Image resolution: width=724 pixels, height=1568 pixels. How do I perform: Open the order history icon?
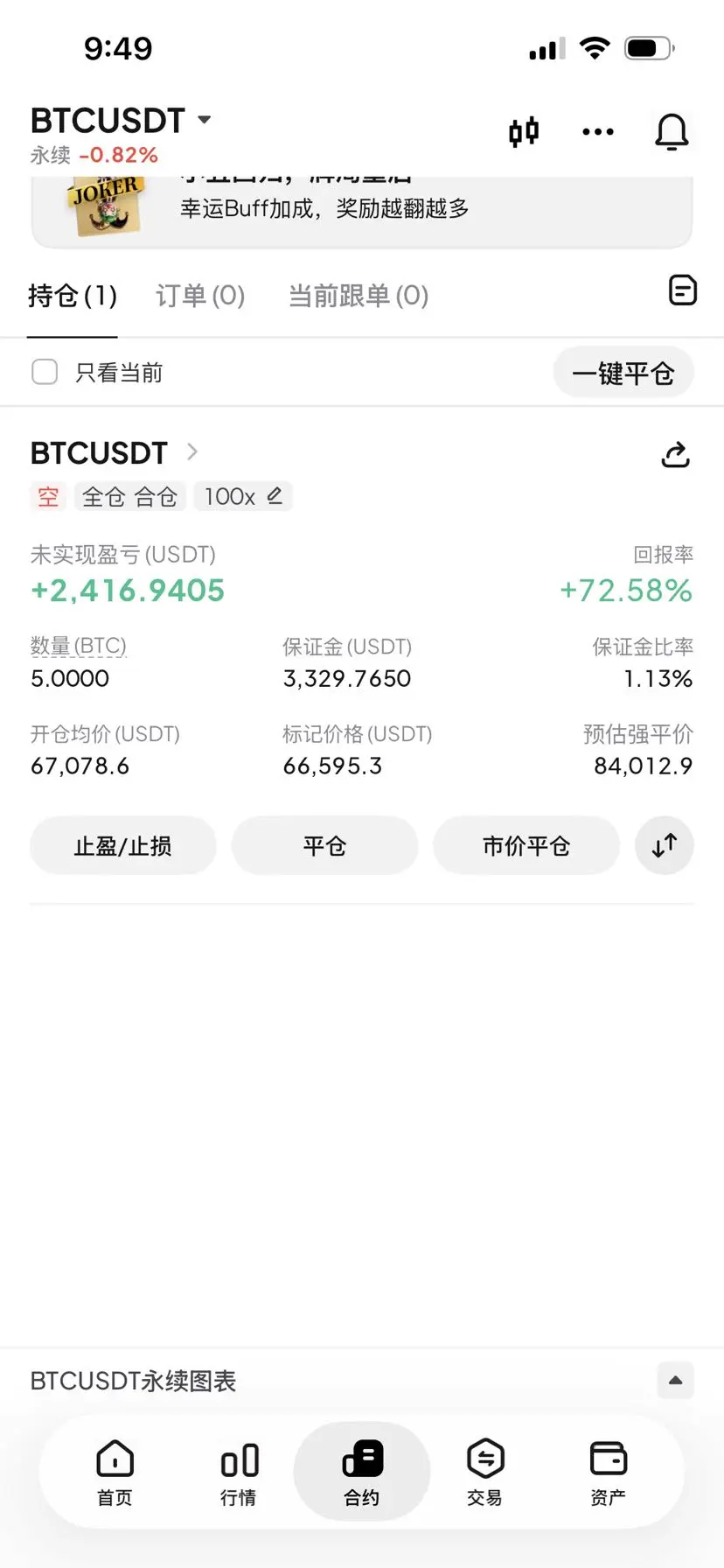[x=682, y=290]
